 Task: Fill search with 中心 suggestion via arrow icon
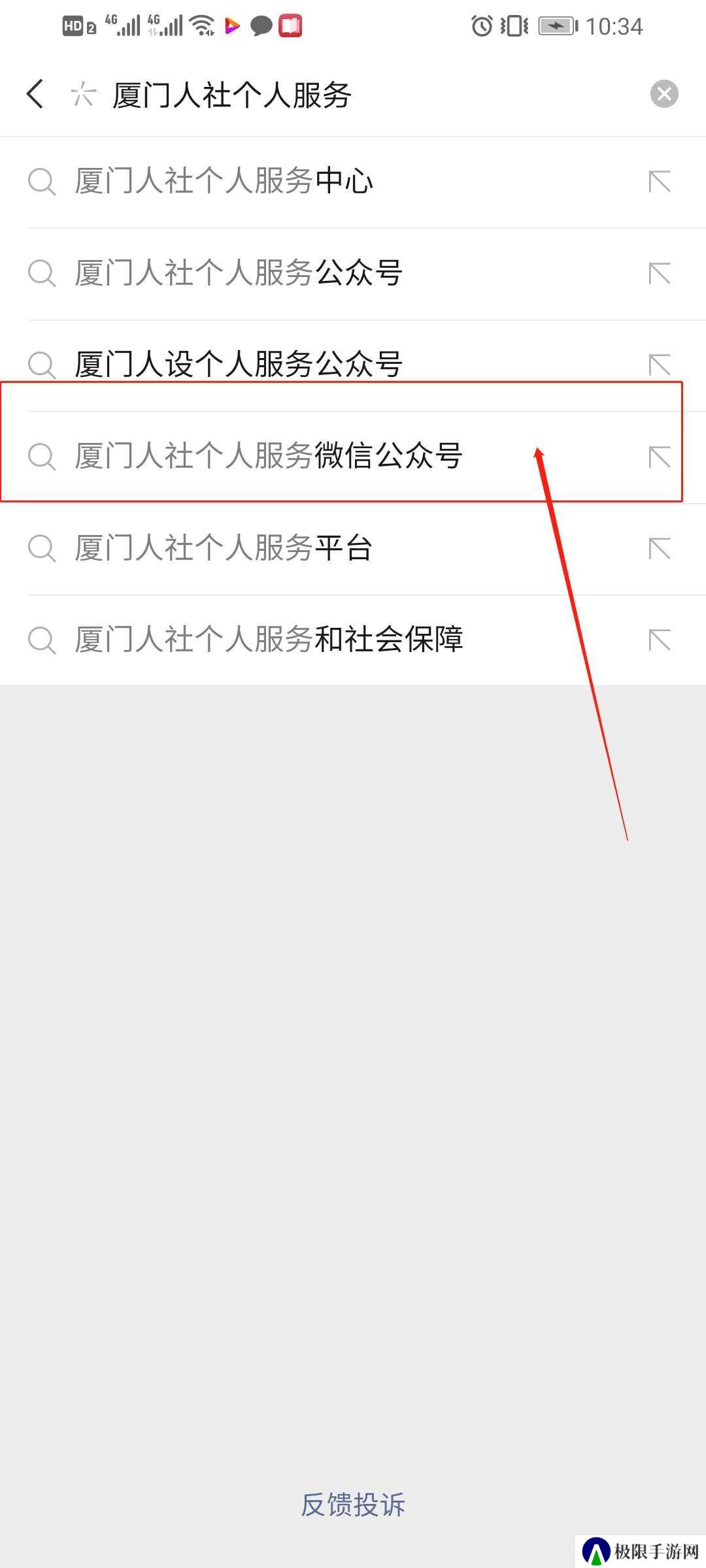tap(660, 182)
